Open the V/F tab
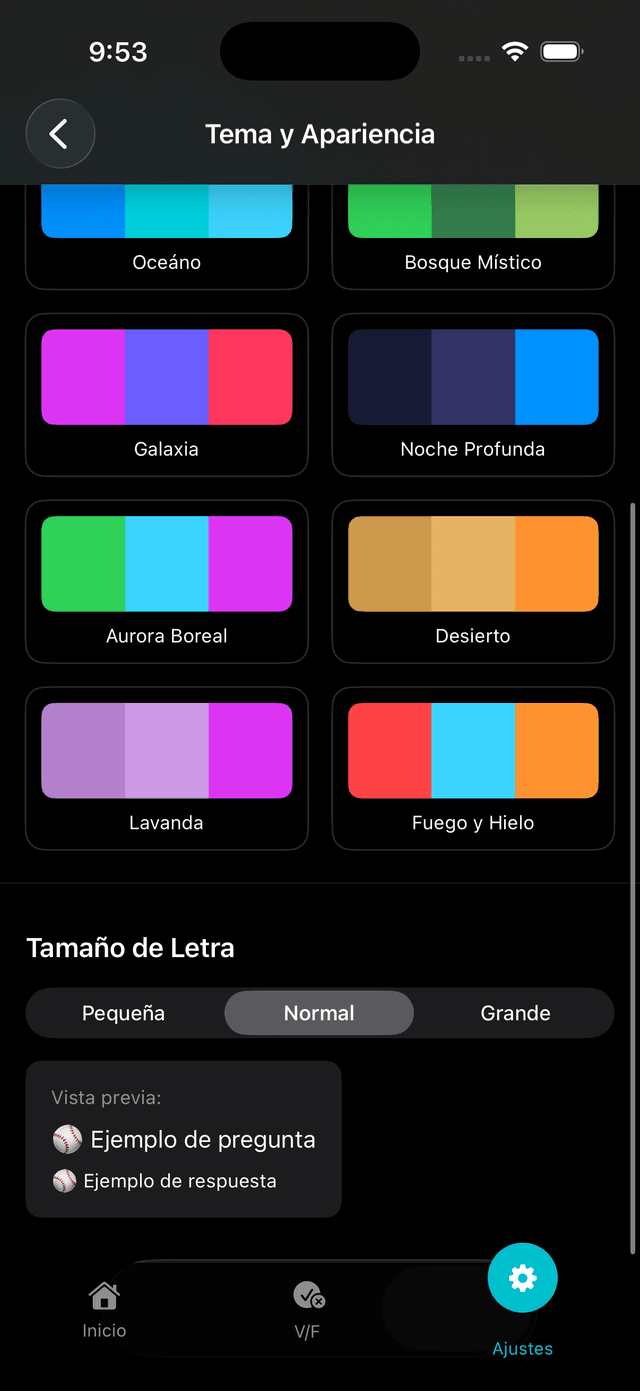Viewport: 640px width, 1391px height. 308,1310
